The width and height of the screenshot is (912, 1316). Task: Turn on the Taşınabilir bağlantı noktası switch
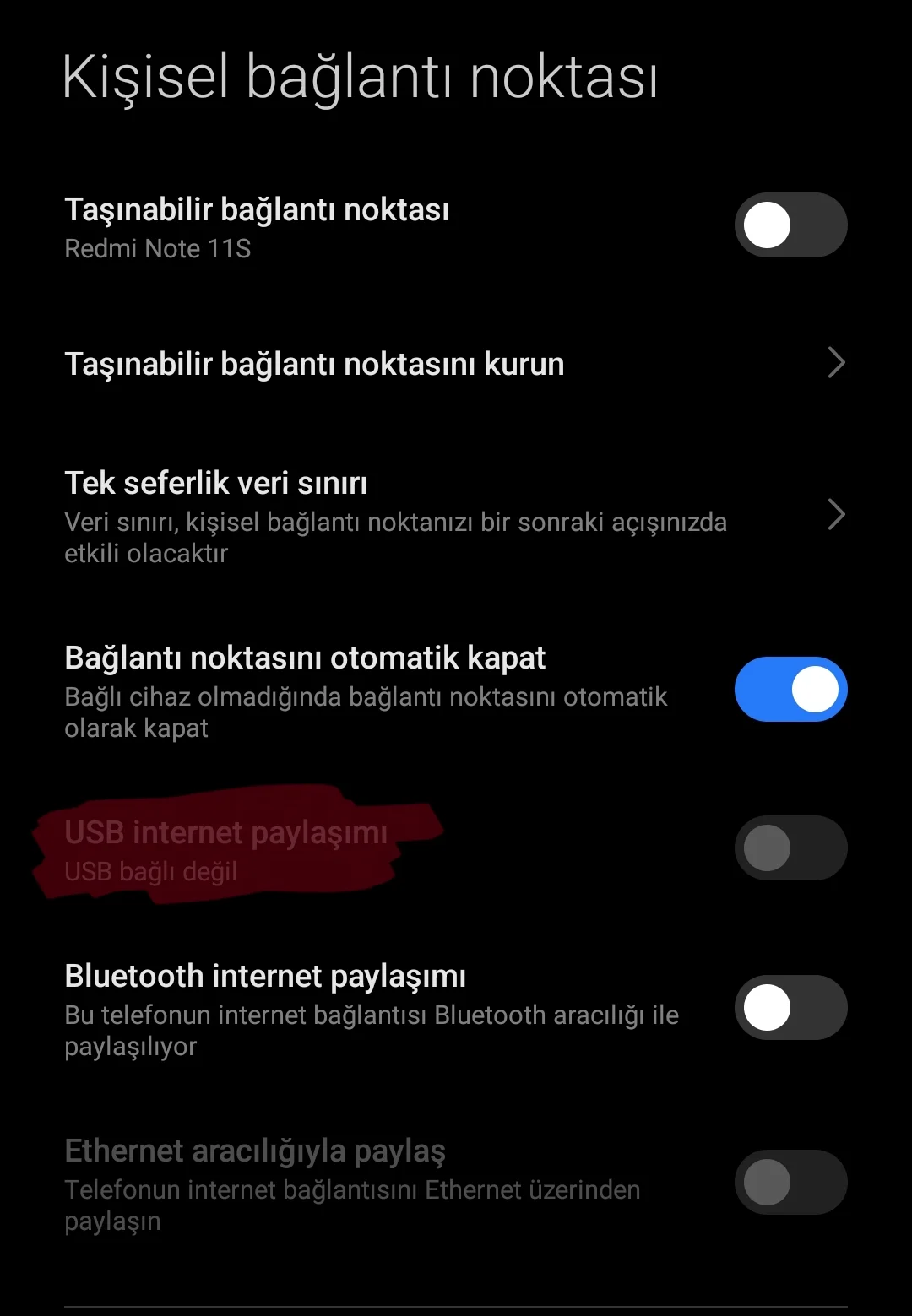(x=790, y=225)
